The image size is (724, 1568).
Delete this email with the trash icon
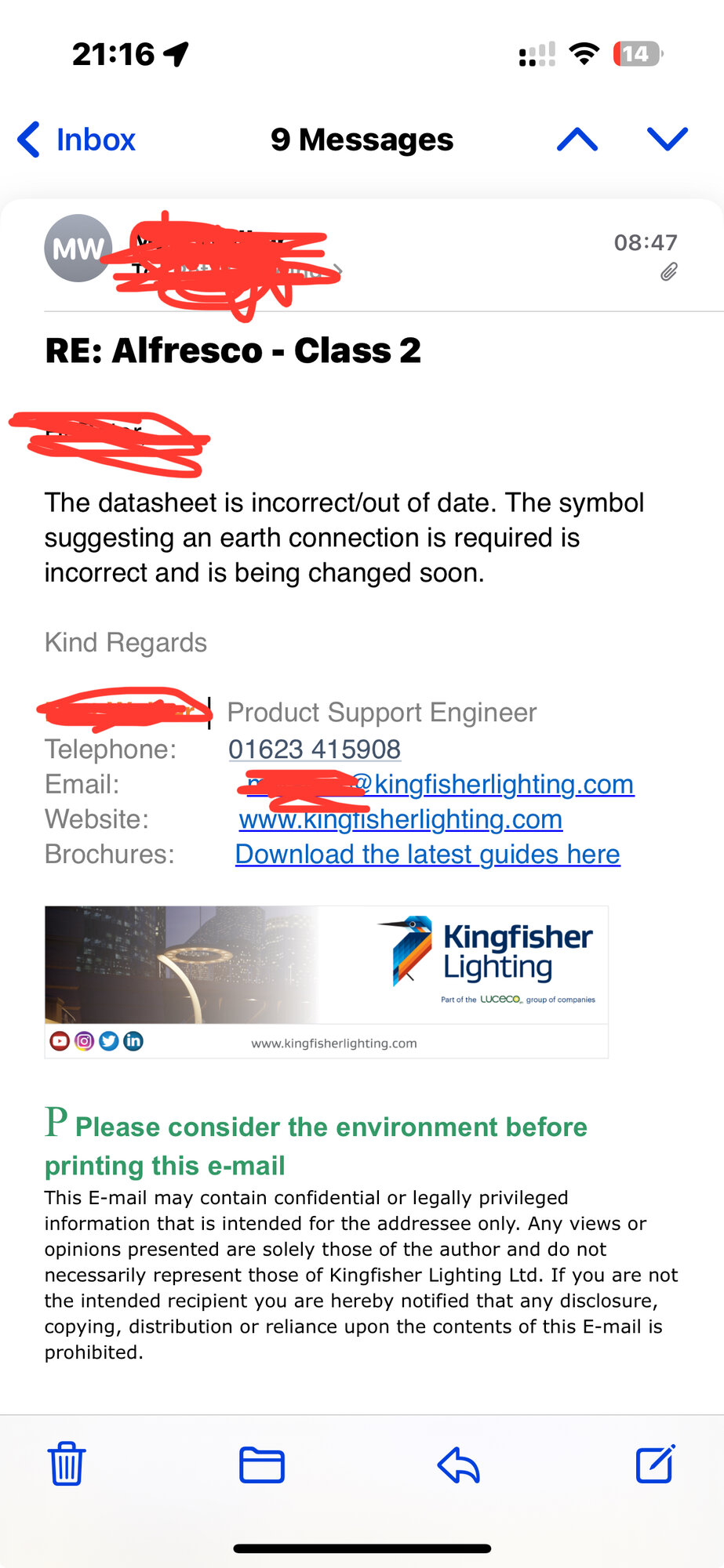pyautogui.click(x=67, y=1463)
